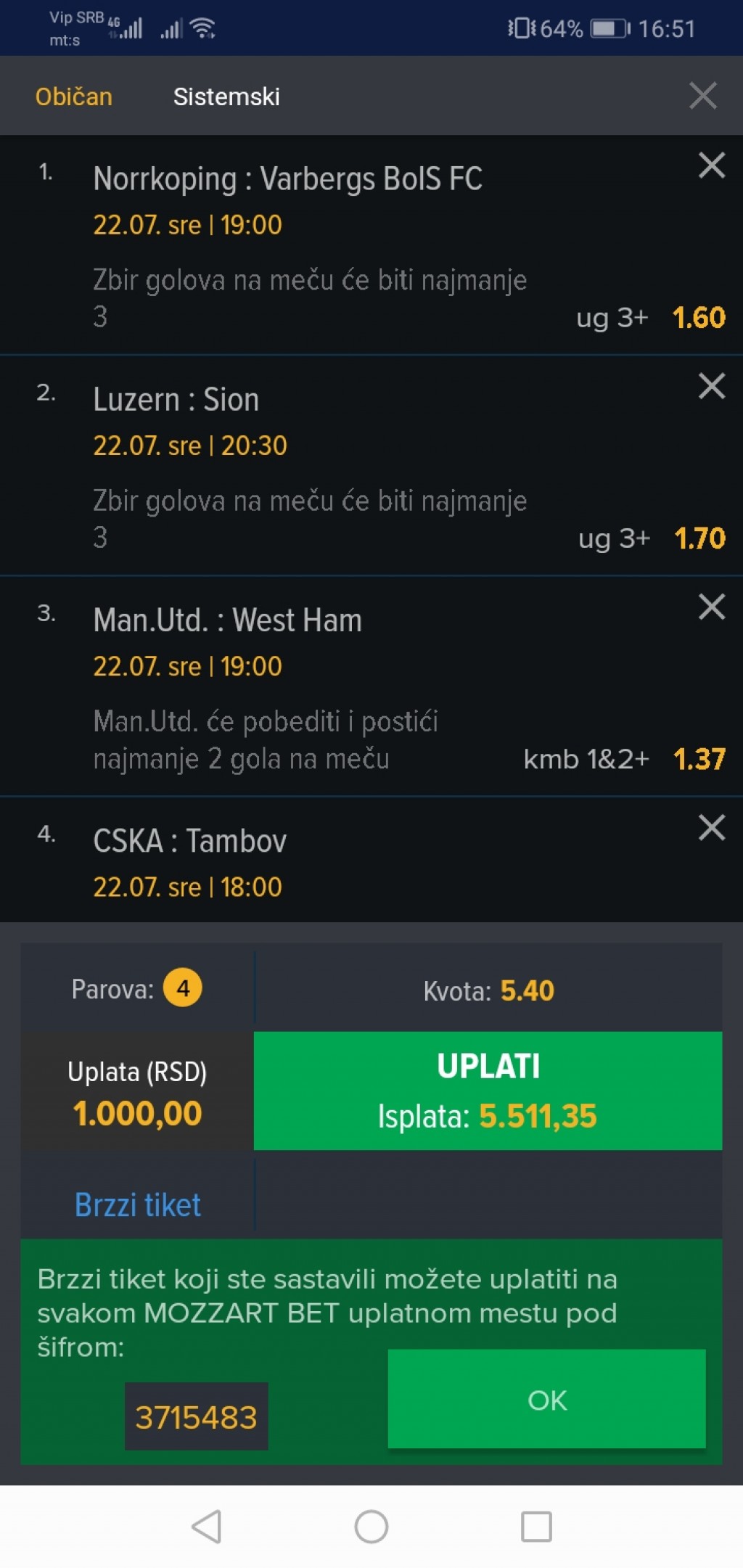This screenshot has width=743, height=1568.
Task: Switch to the Sistemski ticket tab
Action: click(226, 97)
